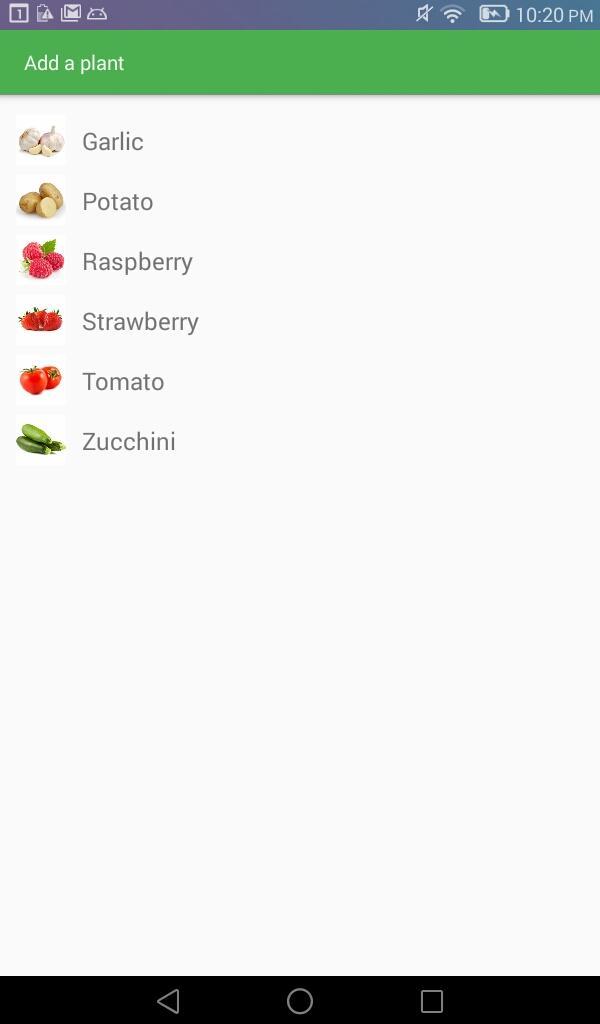Image resolution: width=600 pixels, height=1024 pixels.
Task: Open the Strawberry entry
Action: click(x=140, y=321)
